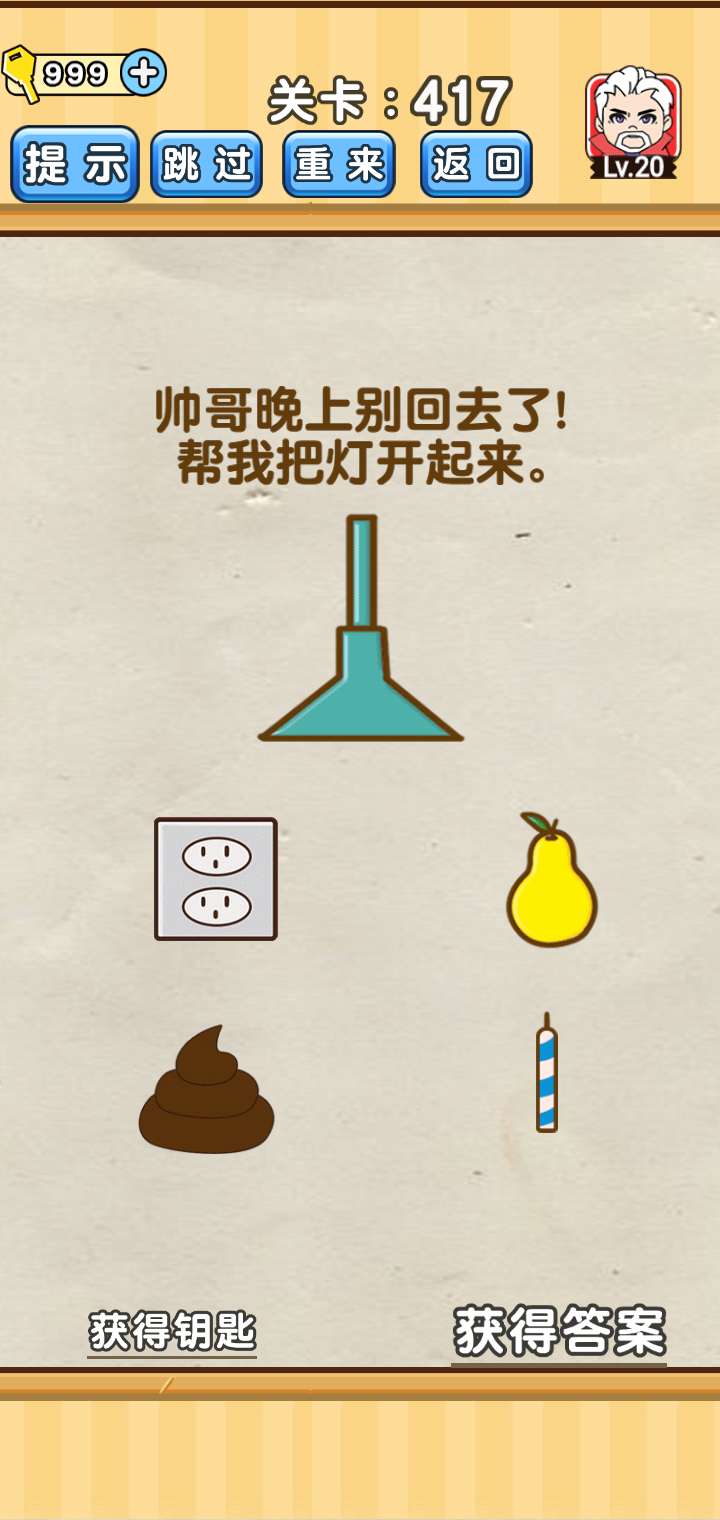Screen dimensions: 720x1520
Task: Click the puzzle instruction text about the lamp
Action: point(360,430)
